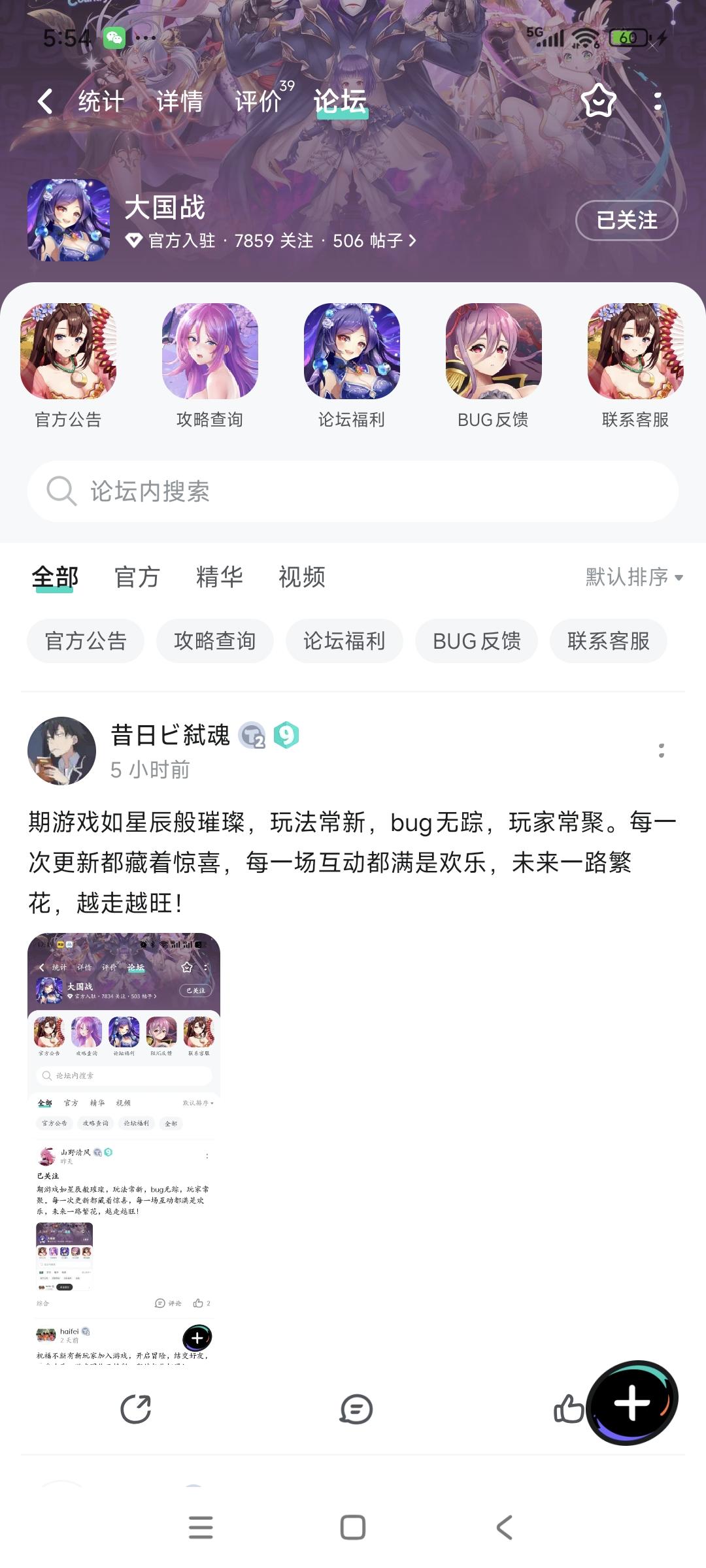Open the 攻略查询 shortcut with avatar

(210, 351)
